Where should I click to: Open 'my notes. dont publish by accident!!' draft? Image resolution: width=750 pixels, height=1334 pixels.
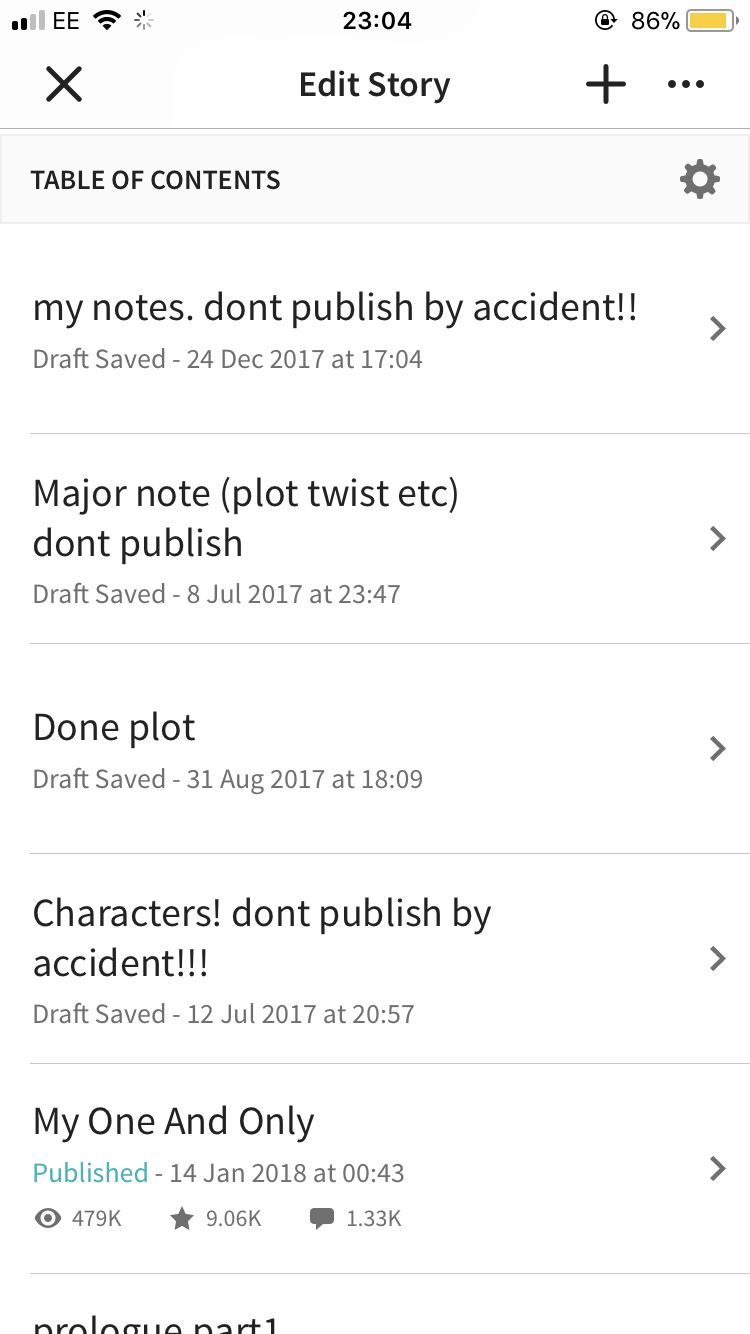[375, 329]
